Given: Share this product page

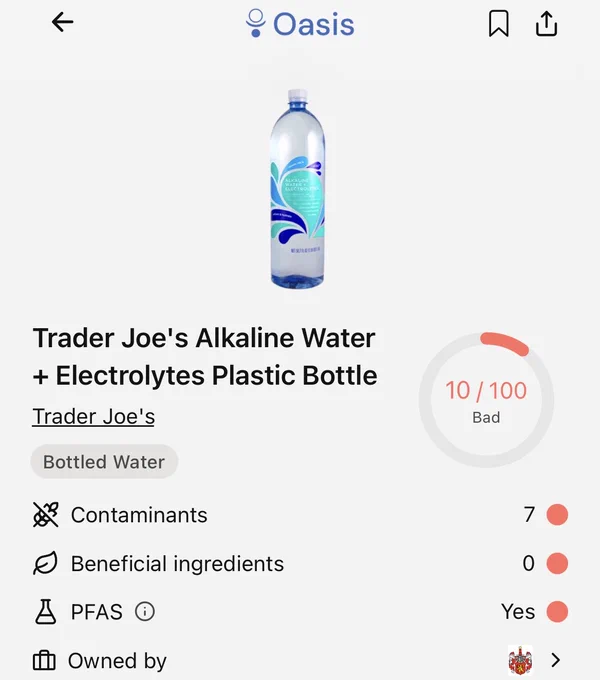Looking at the screenshot, I should pyautogui.click(x=546, y=23).
